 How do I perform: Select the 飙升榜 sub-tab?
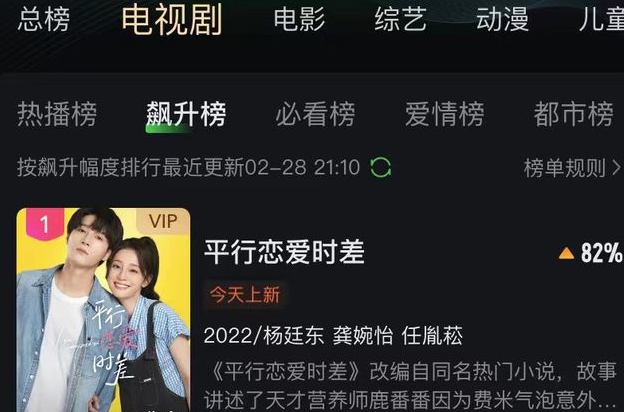[x=186, y=115]
